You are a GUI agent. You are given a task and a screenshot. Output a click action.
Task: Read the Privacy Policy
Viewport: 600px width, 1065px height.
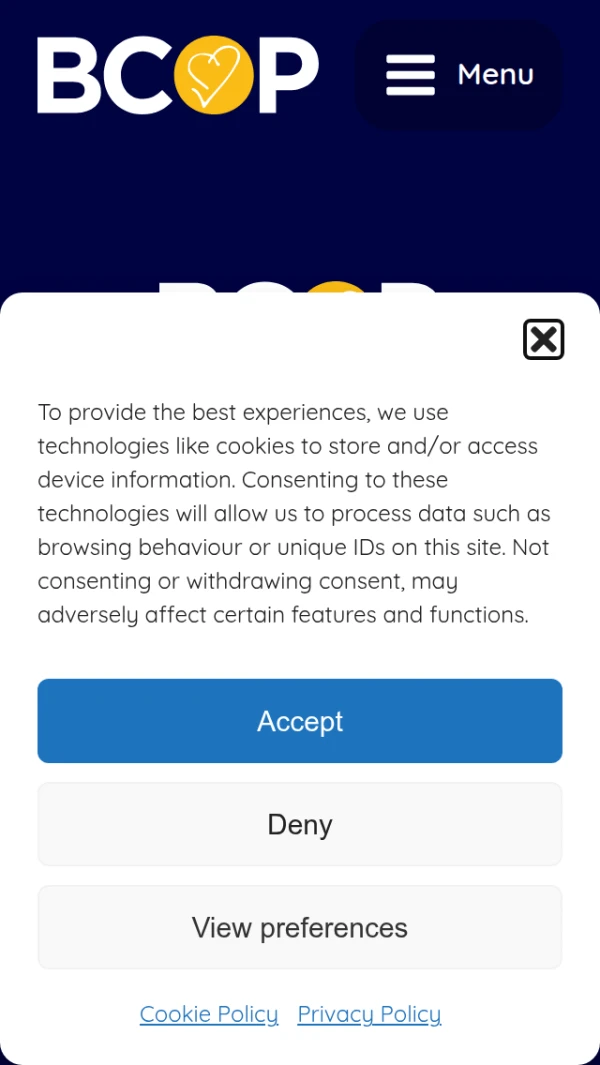(x=369, y=1014)
